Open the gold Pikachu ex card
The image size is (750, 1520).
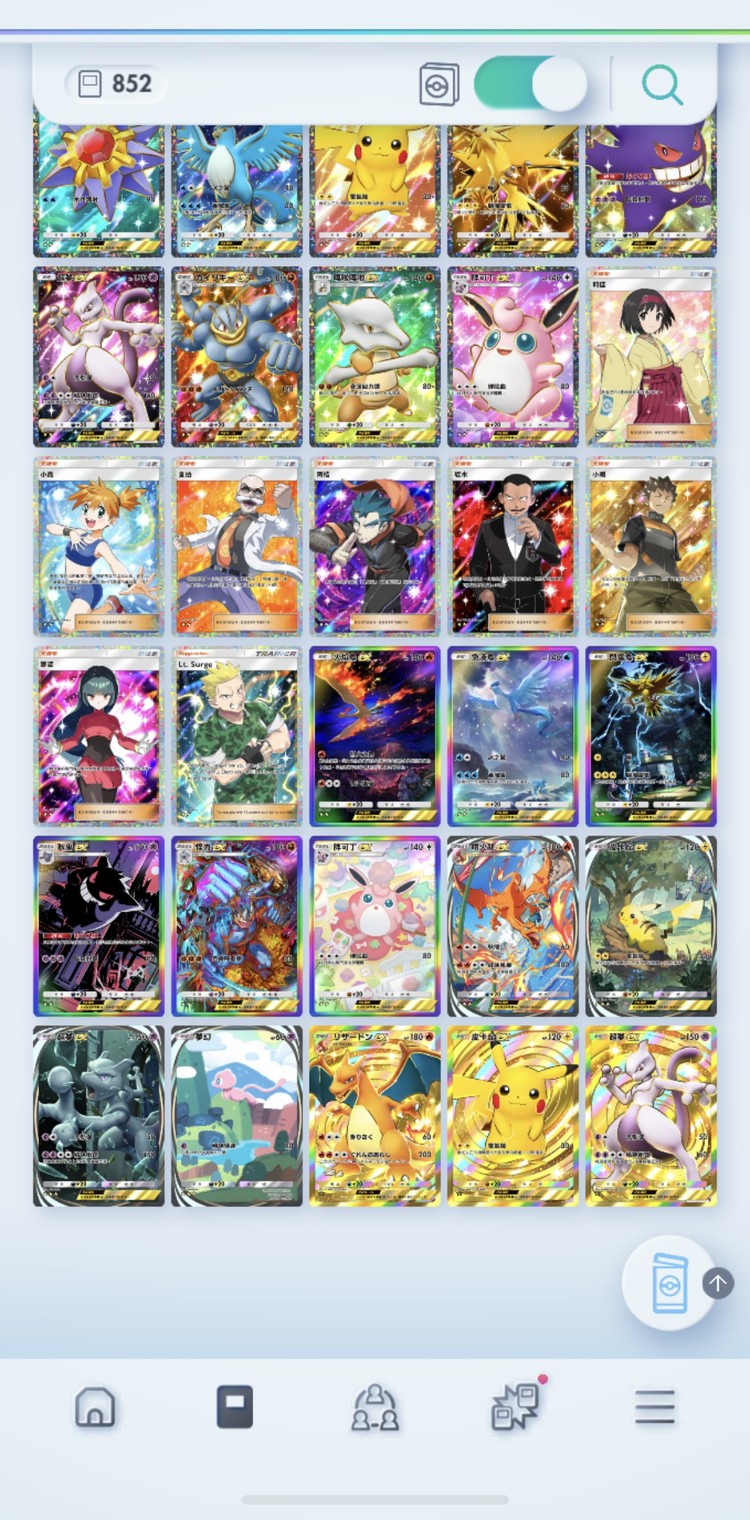(x=512, y=1116)
